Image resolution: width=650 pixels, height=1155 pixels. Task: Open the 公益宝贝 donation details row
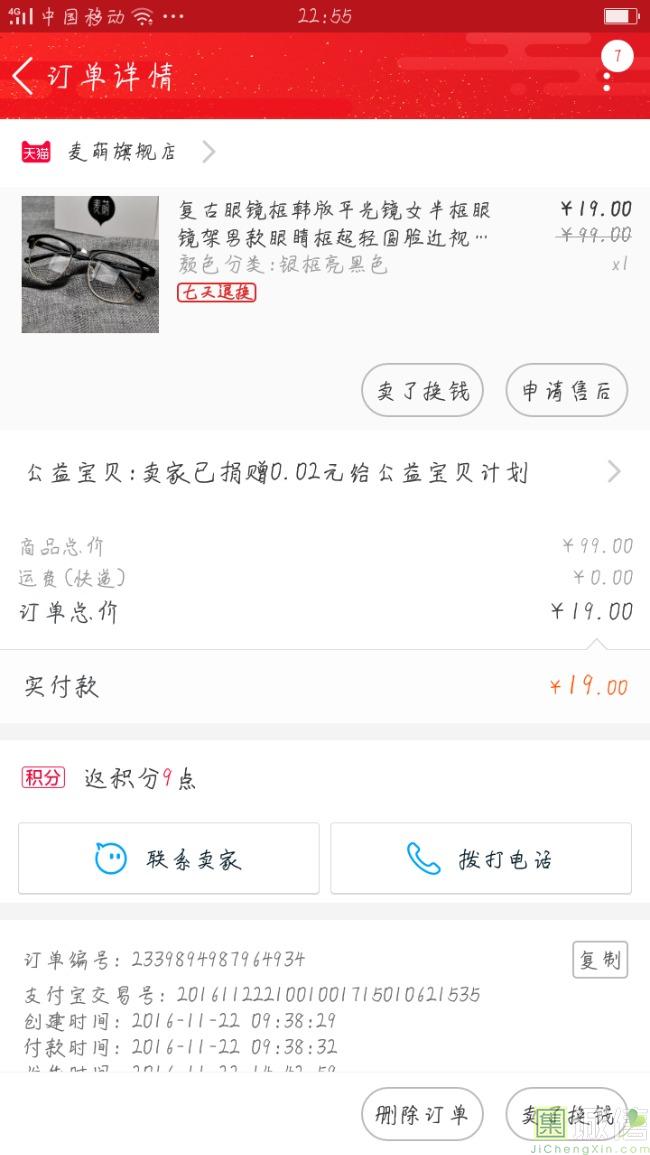tap(325, 472)
